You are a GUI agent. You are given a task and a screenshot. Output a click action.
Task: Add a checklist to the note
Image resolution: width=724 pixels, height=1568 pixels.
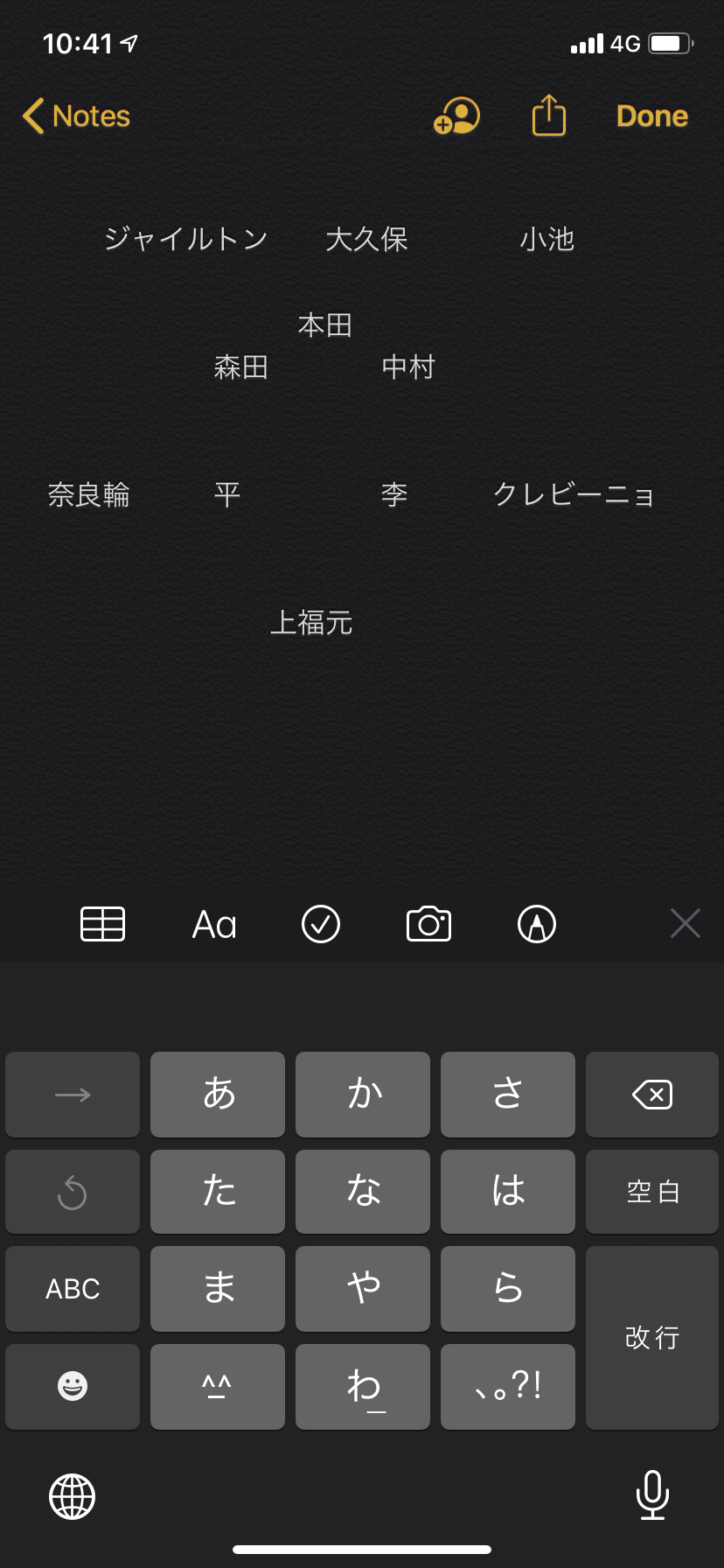[321, 924]
